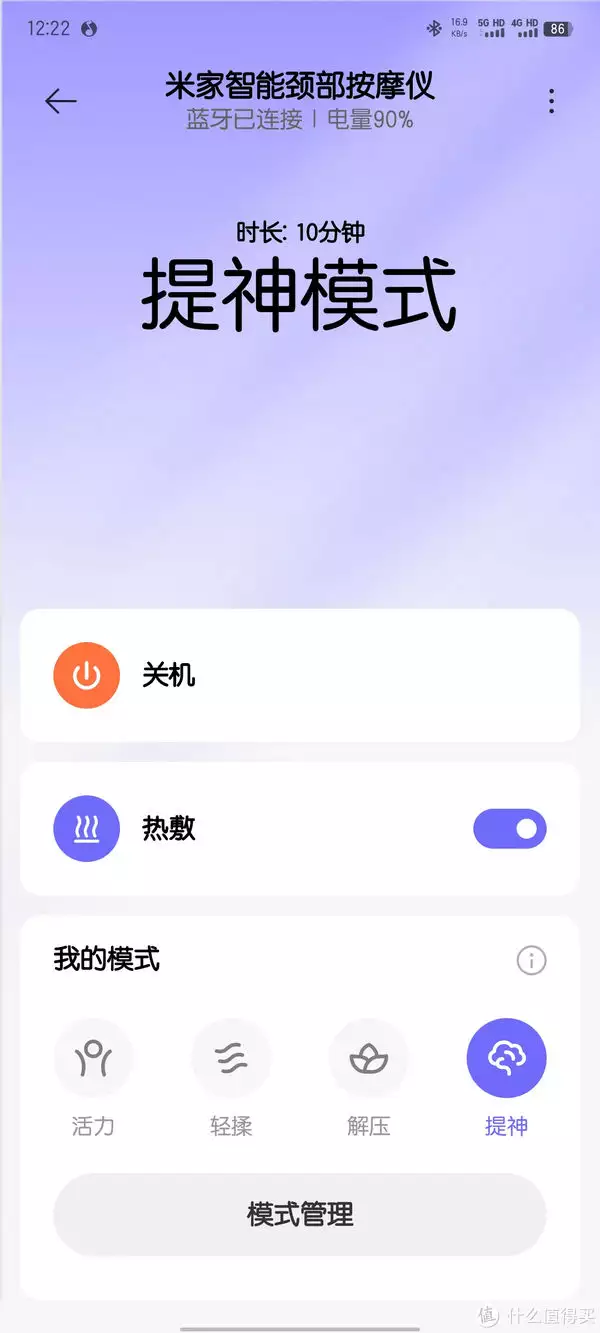Image resolution: width=600 pixels, height=1333 pixels.
Task: Turn off the 热敷 heating switch
Action: click(x=510, y=829)
